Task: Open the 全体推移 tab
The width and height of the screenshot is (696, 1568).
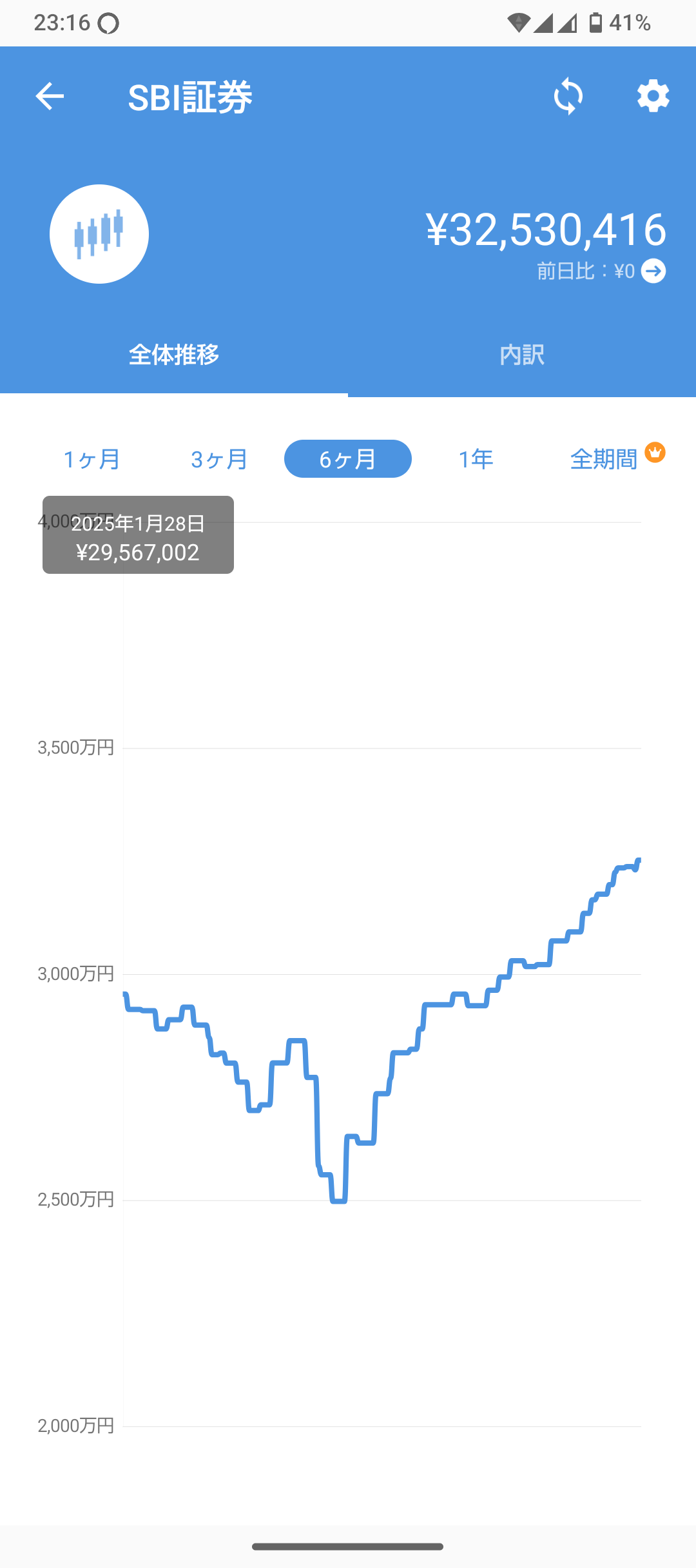Action: (174, 355)
